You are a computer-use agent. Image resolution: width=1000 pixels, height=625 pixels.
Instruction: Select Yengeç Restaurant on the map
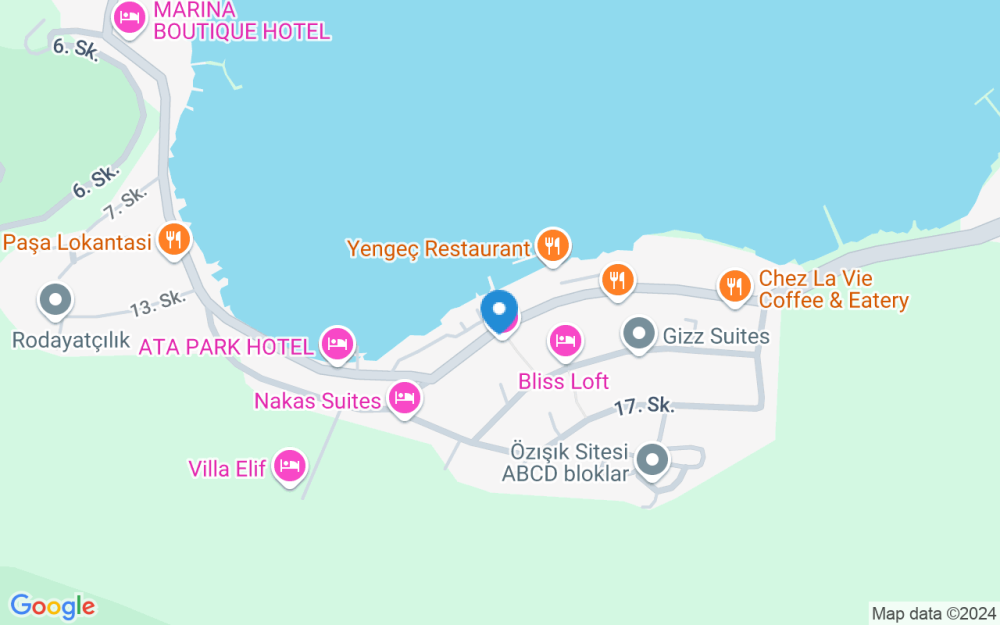pyautogui.click(x=553, y=246)
